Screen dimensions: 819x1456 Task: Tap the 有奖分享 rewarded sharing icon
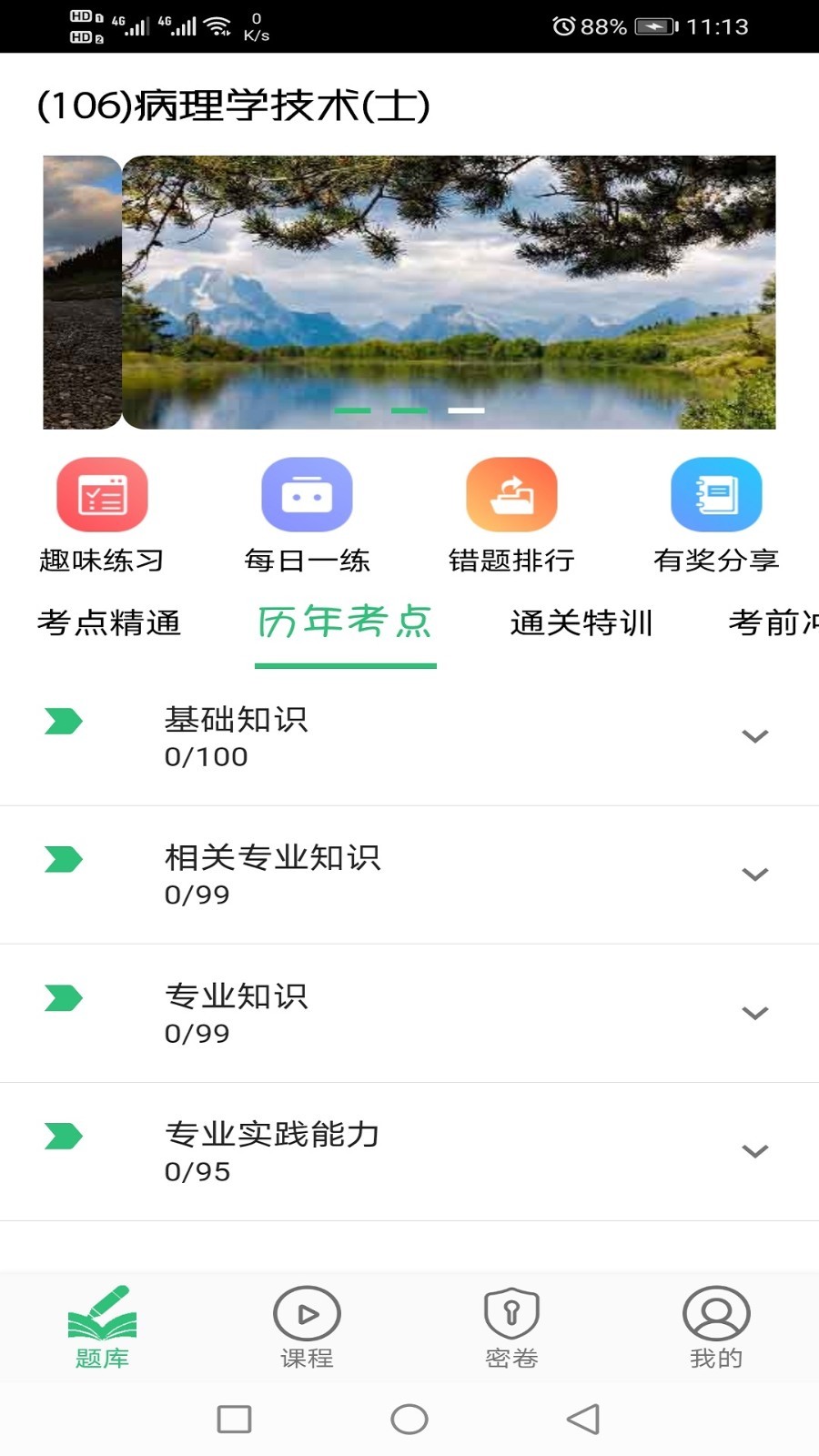point(716,494)
